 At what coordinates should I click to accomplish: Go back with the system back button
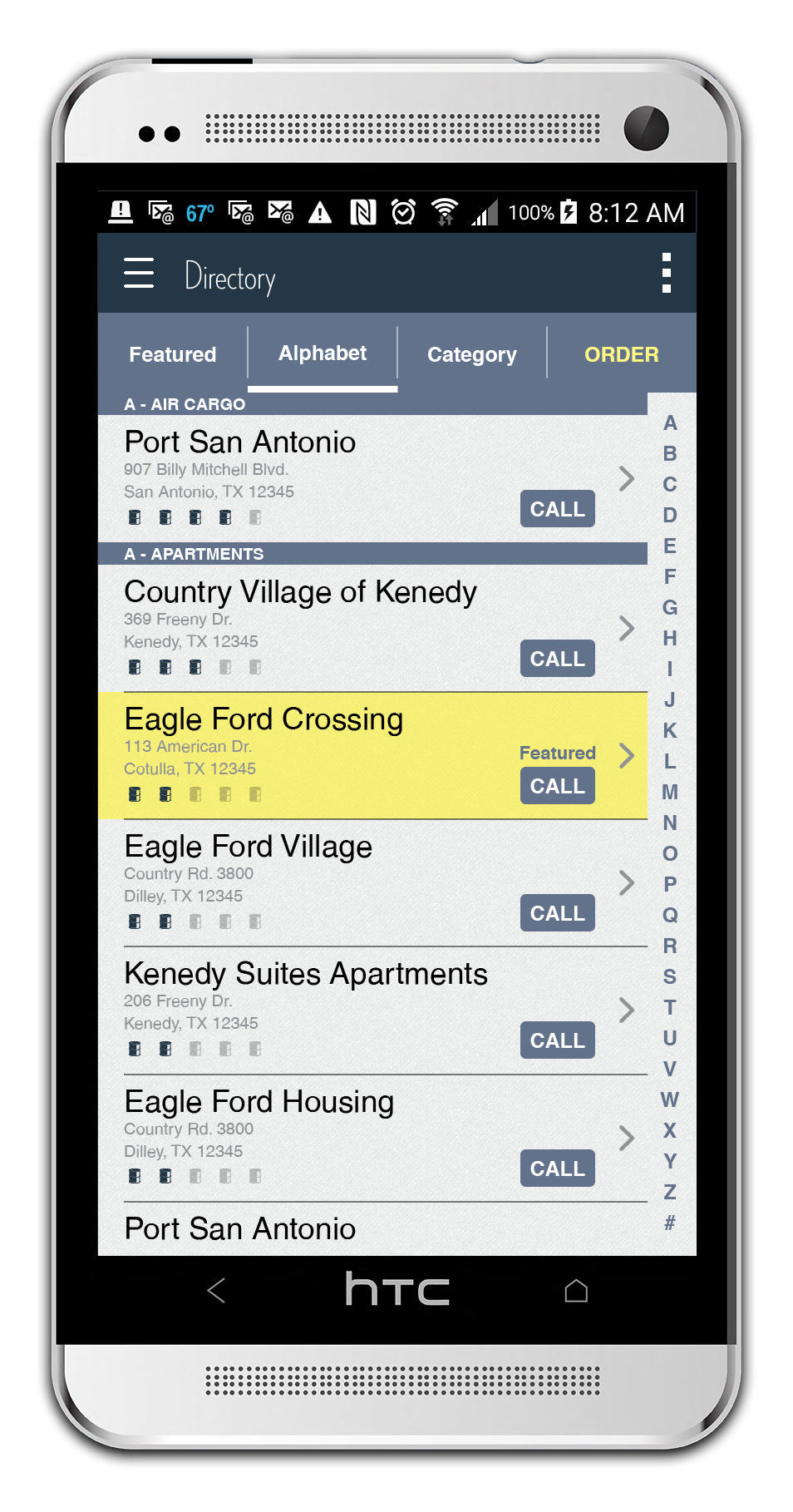[216, 1291]
